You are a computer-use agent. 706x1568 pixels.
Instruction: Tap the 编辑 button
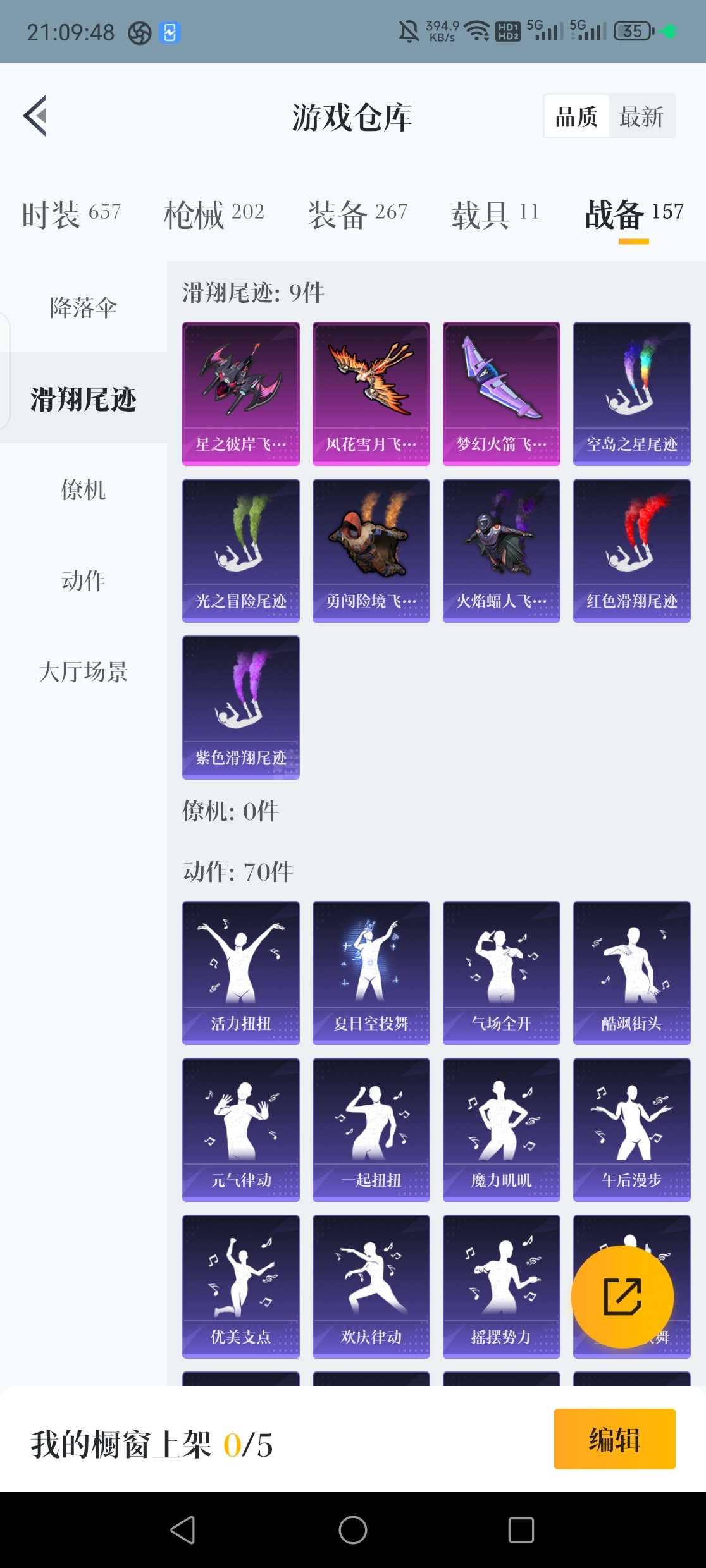pyautogui.click(x=615, y=1439)
